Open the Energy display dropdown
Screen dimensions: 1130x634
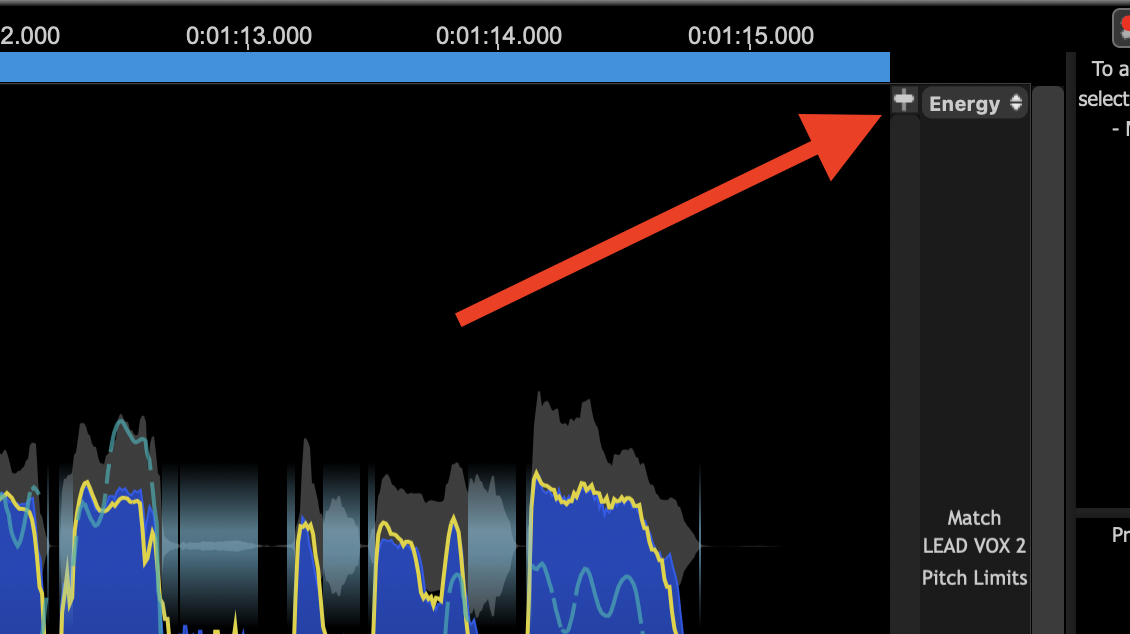pos(975,103)
